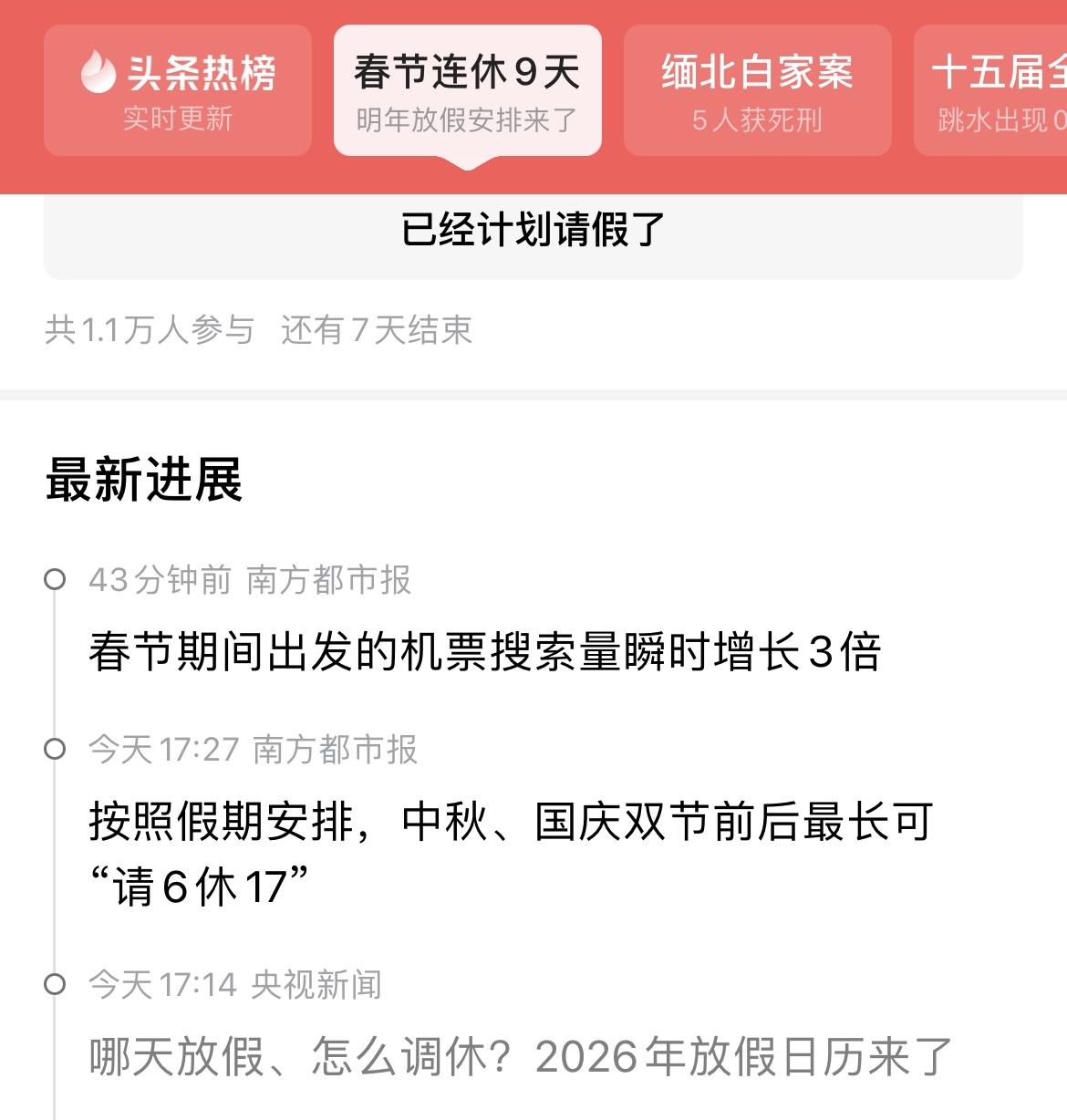The height and width of the screenshot is (1120, 1067).
Task: Click the 实时更新 label under 头条热榜
Action: (x=177, y=115)
